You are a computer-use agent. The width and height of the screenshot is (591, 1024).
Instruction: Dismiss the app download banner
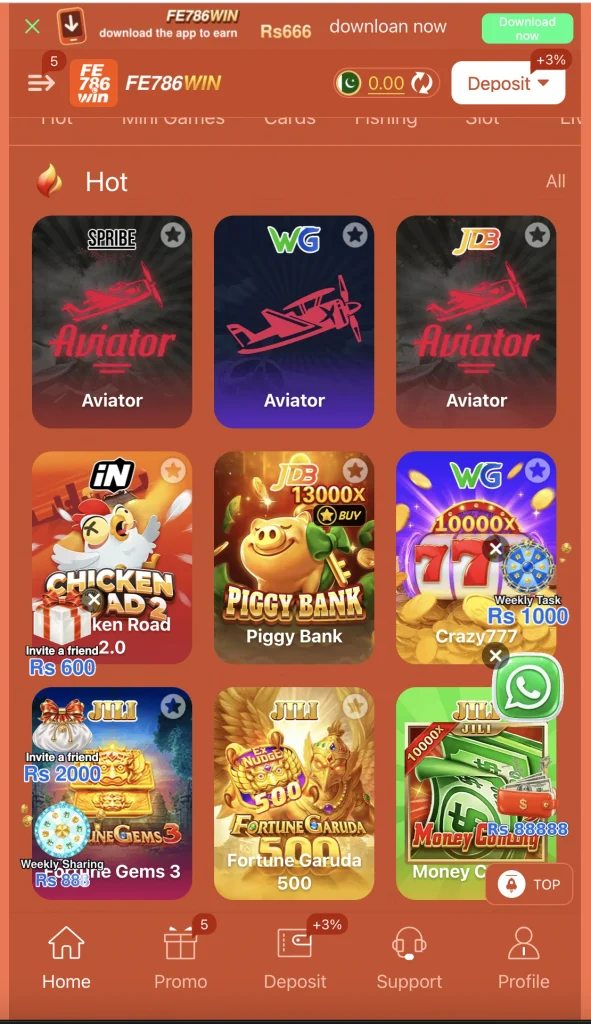32,27
